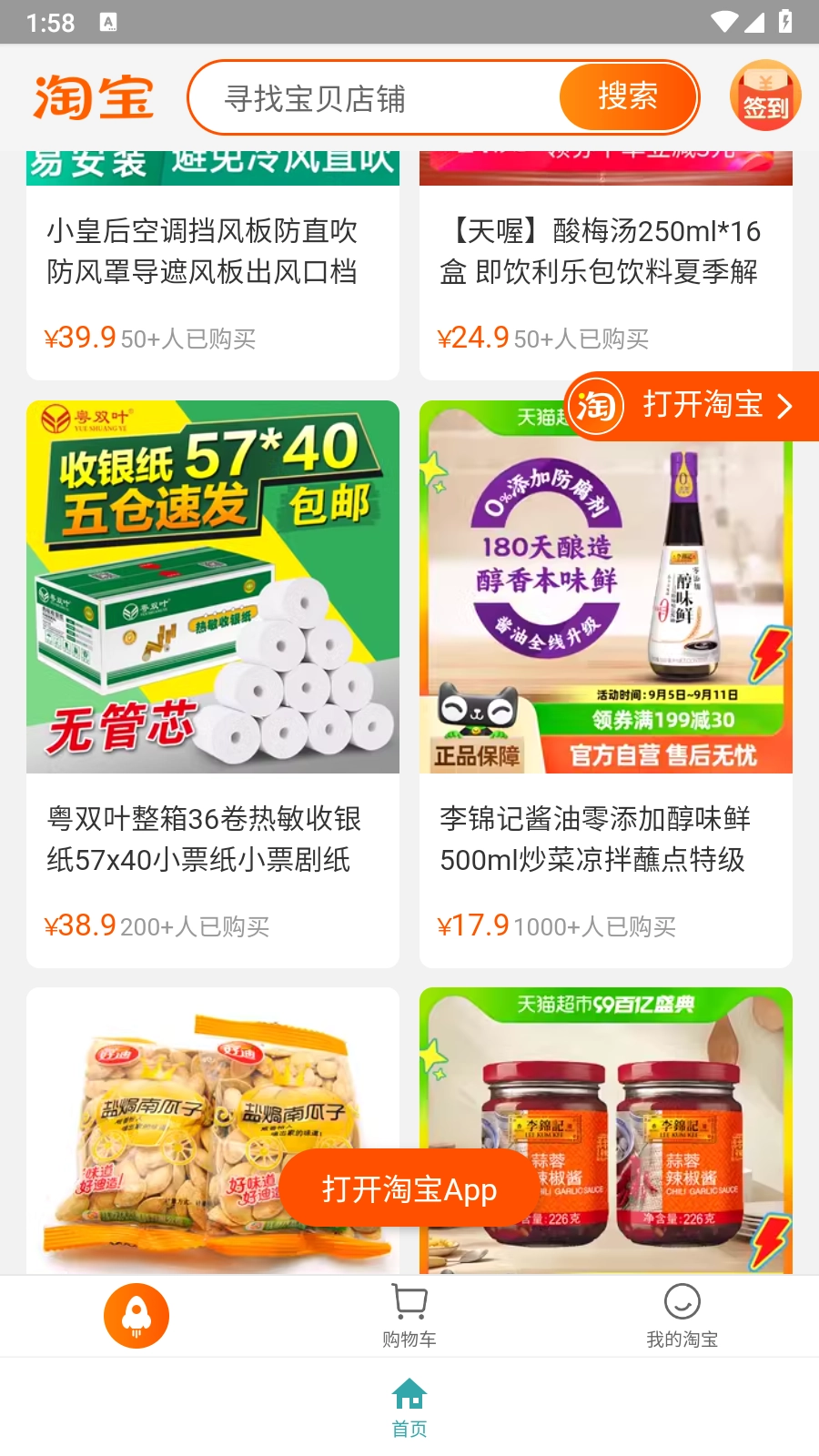Click the 寻找宝贝店铺 search field
This screenshot has width=819, height=1456.
364,96
